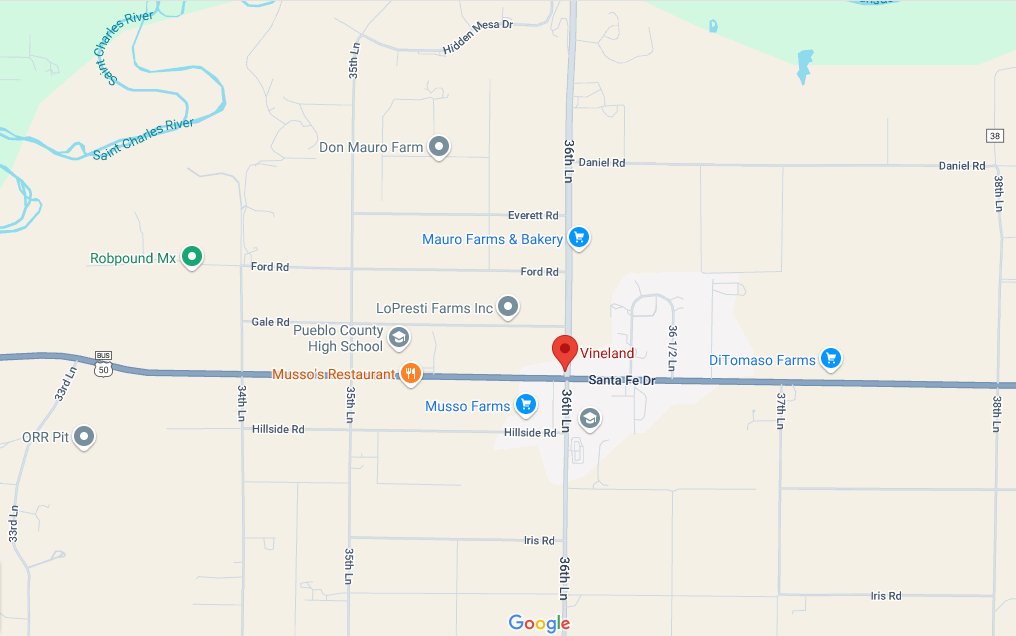Open the Don Mauro Farm marker
The height and width of the screenshot is (636, 1016).
coord(438,147)
